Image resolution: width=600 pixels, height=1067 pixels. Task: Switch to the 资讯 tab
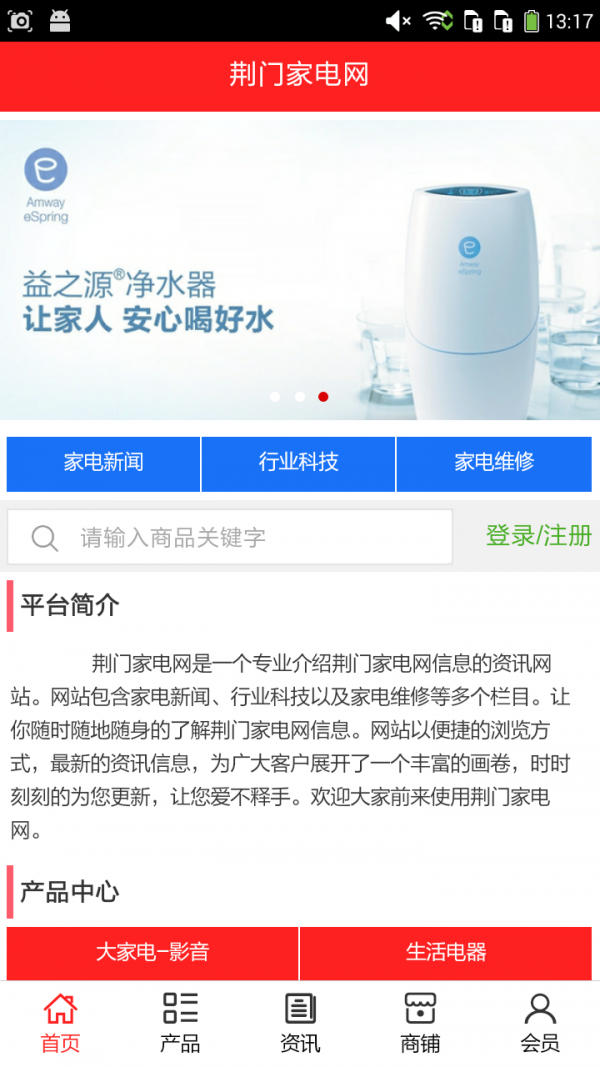click(x=300, y=1022)
